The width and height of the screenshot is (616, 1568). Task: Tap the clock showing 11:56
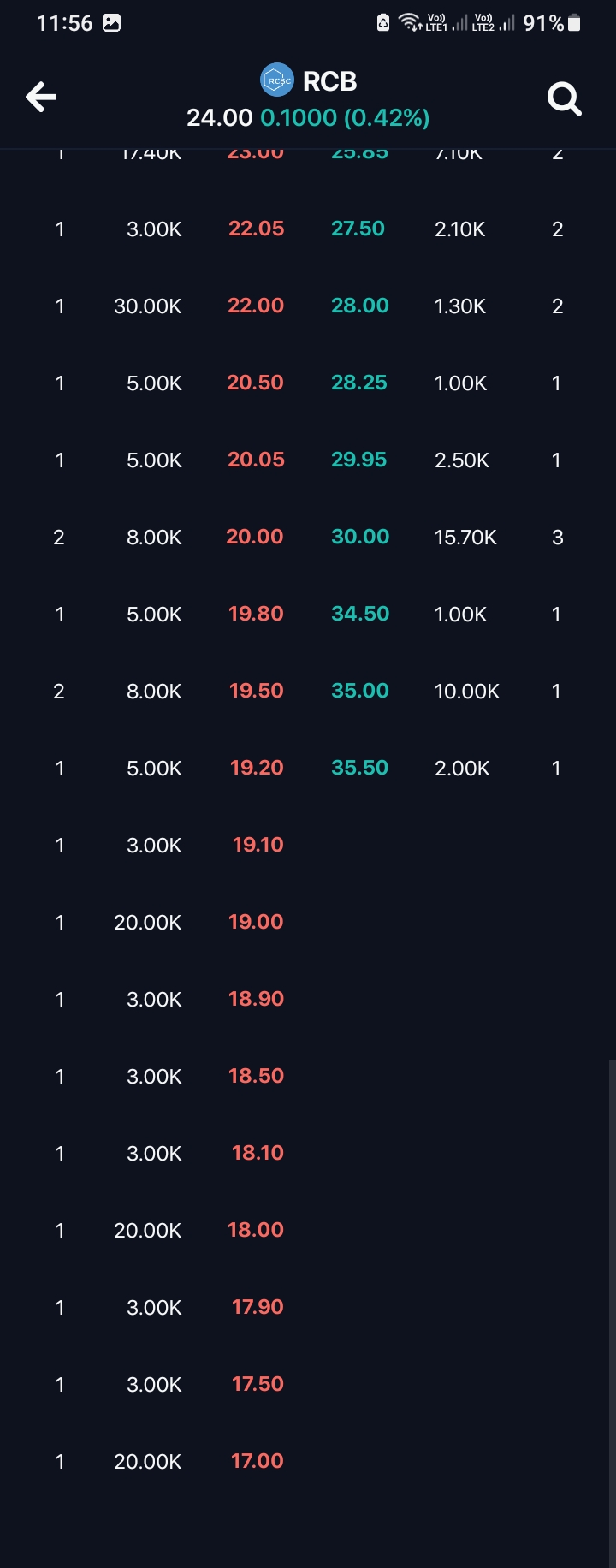[x=65, y=23]
